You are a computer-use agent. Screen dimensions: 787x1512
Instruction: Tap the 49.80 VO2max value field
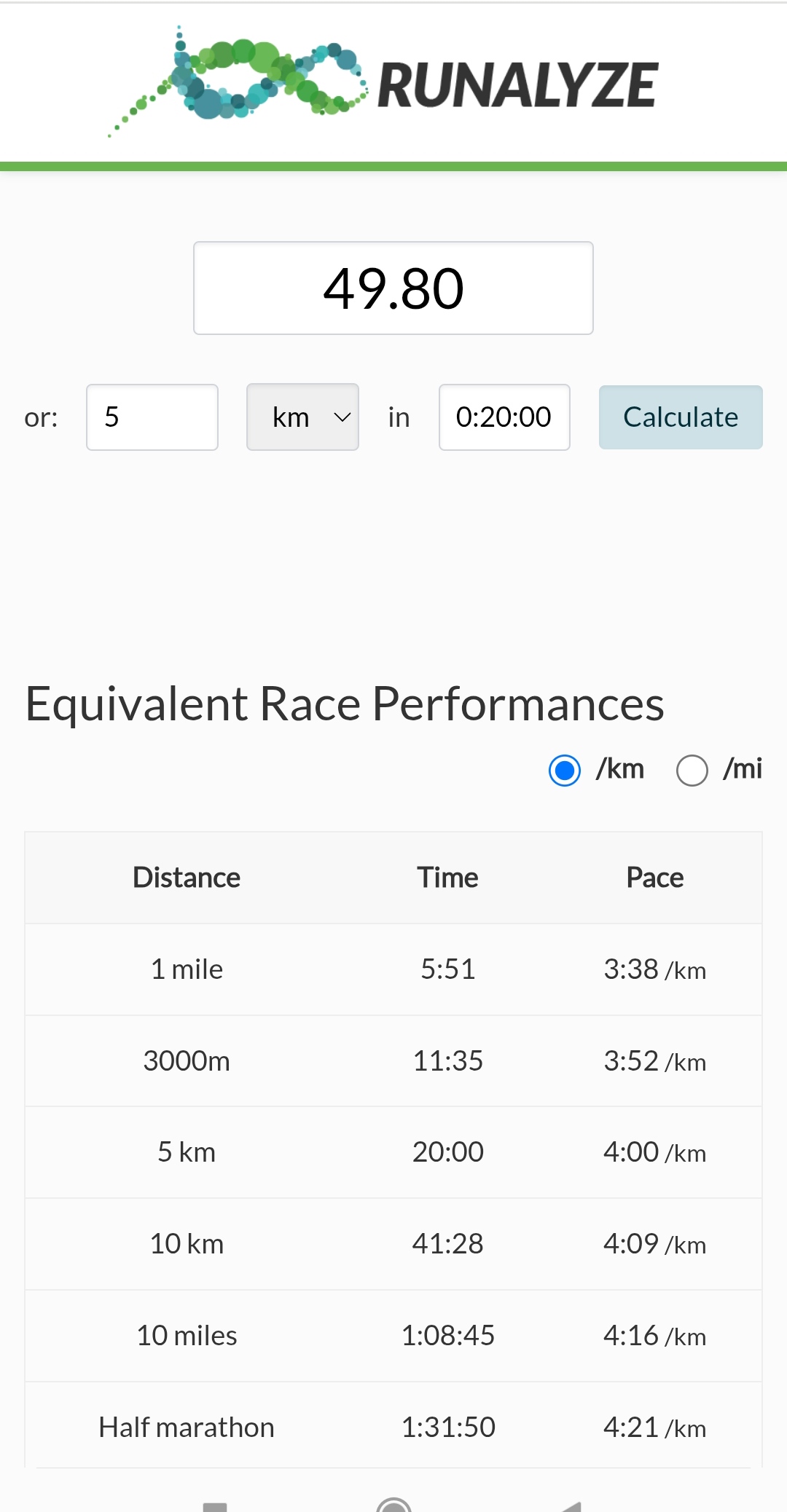pyautogui.click(x=393, y=288)
